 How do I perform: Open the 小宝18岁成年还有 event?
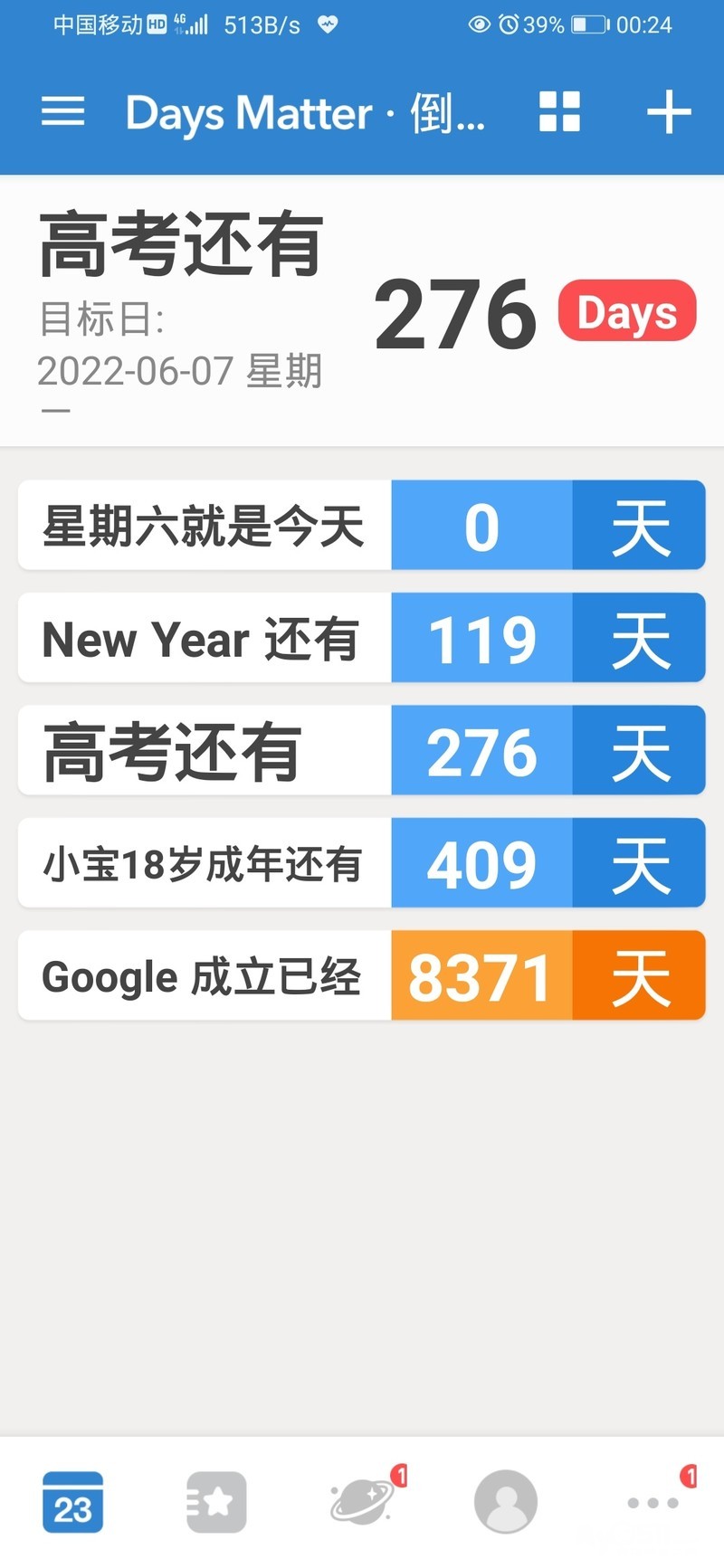[361, 863]
